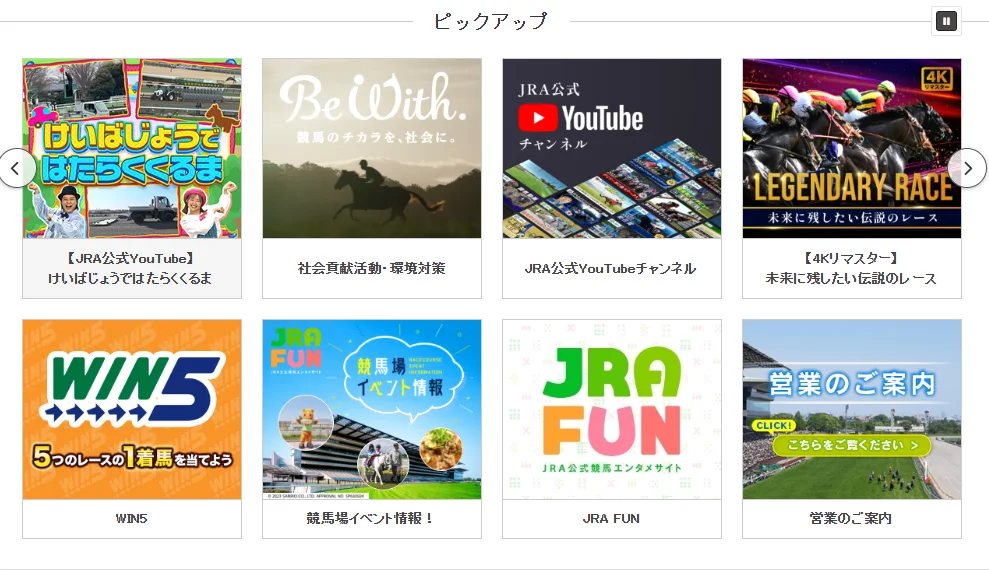
Task: Open 営業のご案内 card
Action: pyautogui.click(x=851, y=428)
